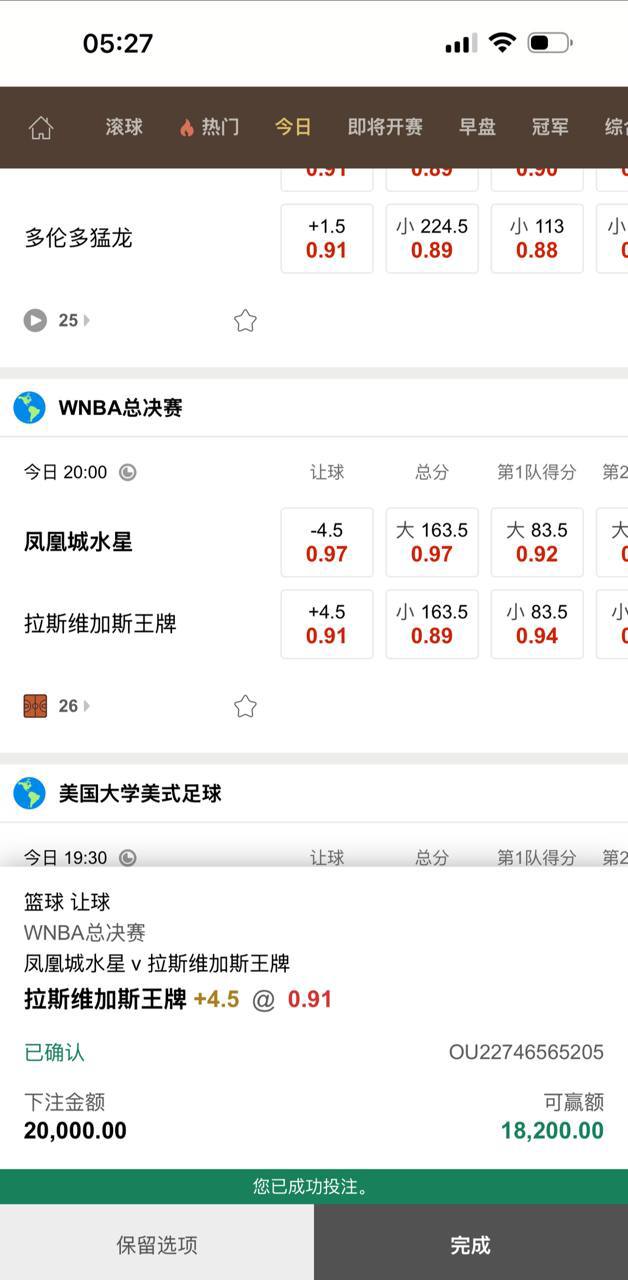Select 拉斯维加斯王牌 +4.5 handicap odds
Viewport: 628px width, 1280px height.
click(326, 624)
